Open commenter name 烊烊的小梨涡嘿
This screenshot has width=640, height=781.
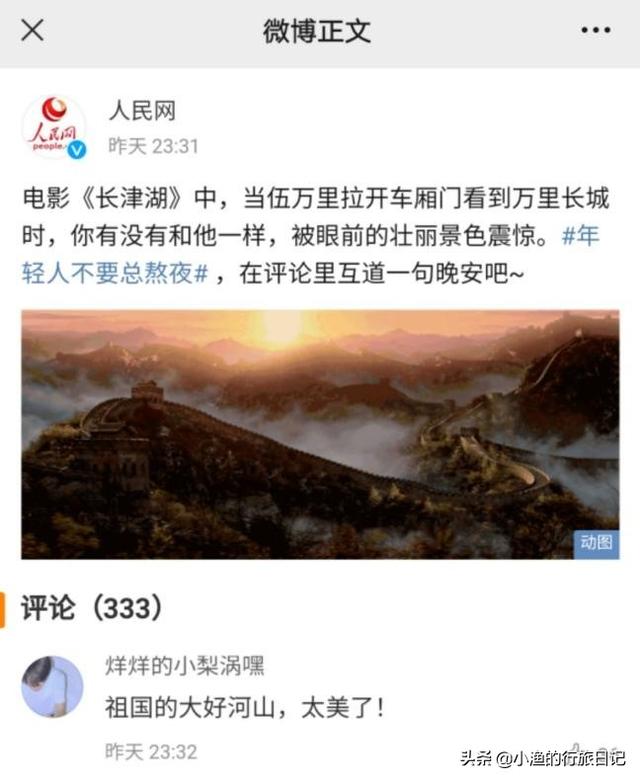click(x=185, y=666)
